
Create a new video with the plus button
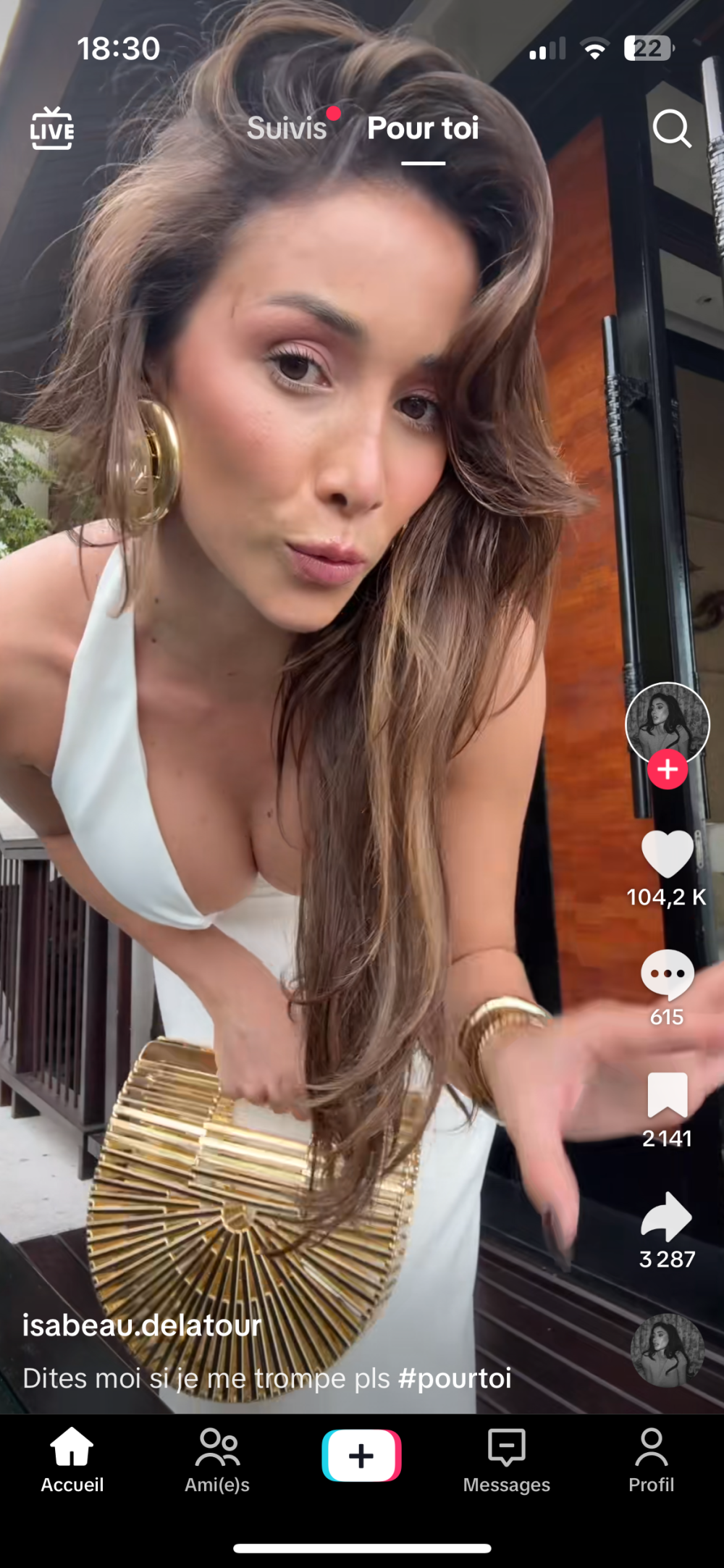pos(361,1456)
